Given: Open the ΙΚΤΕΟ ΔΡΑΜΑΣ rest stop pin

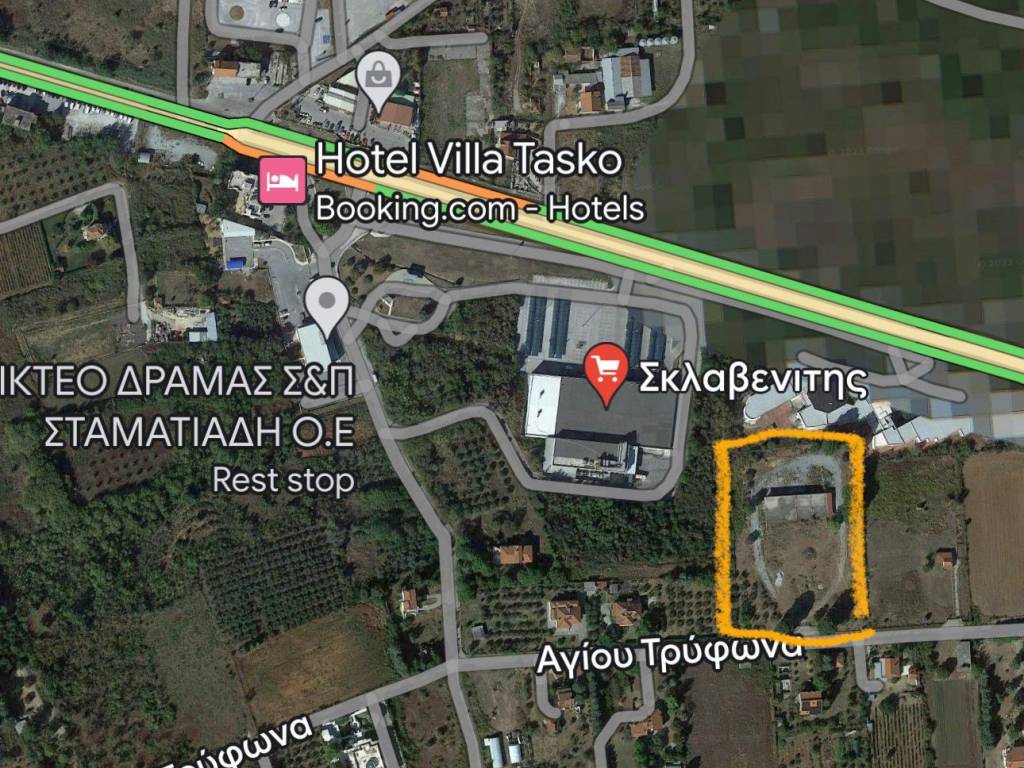Looking at the screenshot, I should (x=326, y=302).
